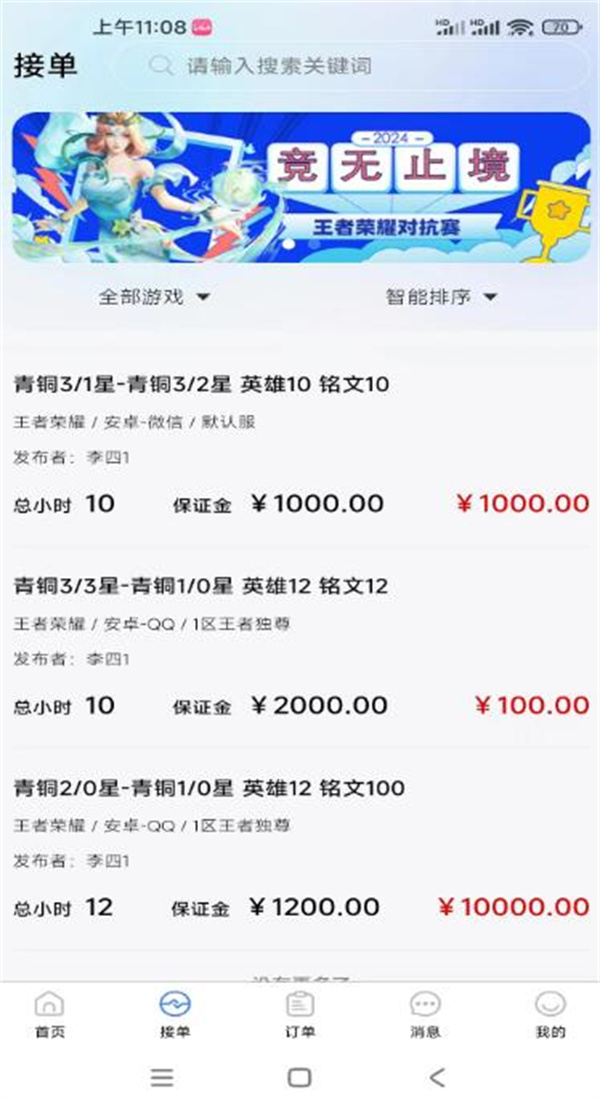This screenshot has width=600, height=1098.
Task: Expand the 全部游戏 game filter dropdown
Action: coord(153,297)
